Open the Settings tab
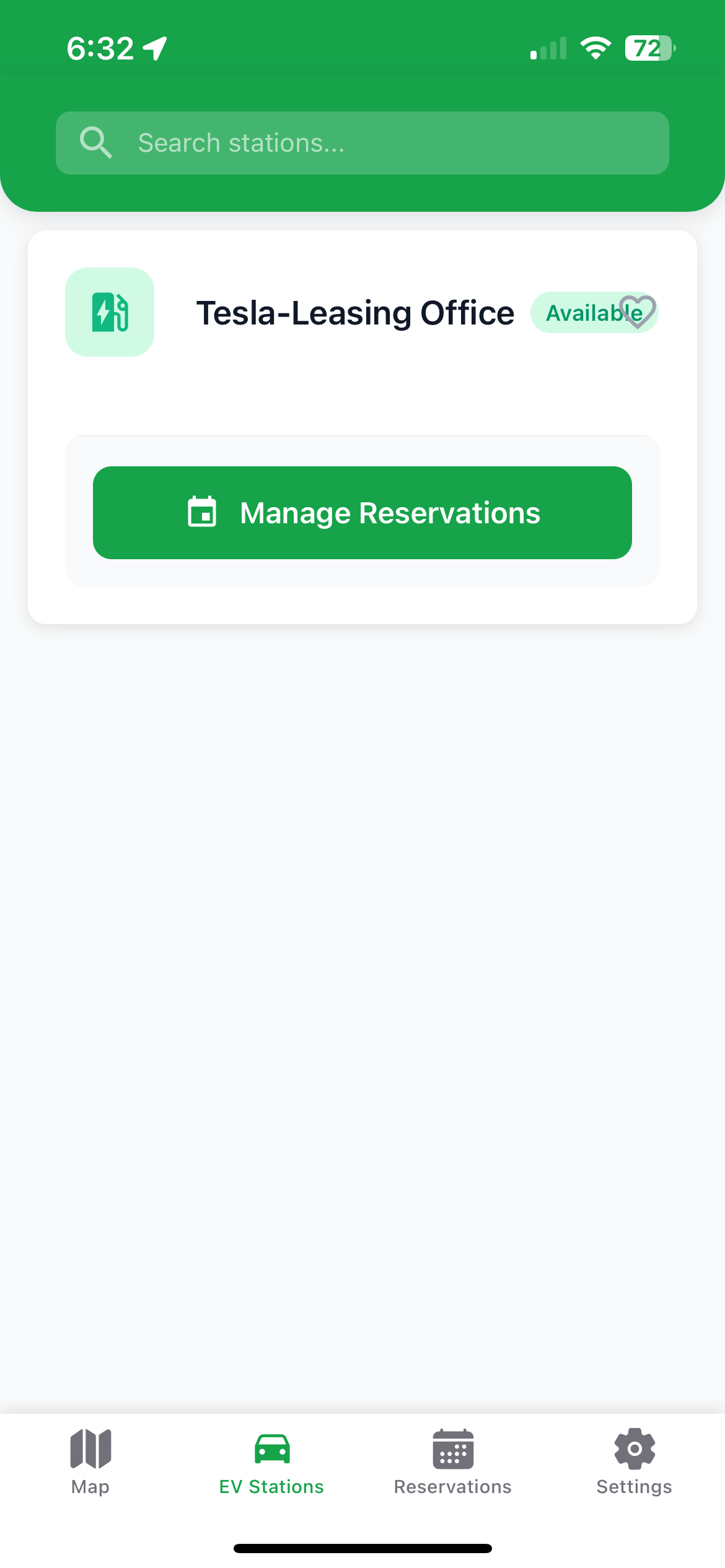Viewport: 725px width, 1568px height. (634, 1461)
